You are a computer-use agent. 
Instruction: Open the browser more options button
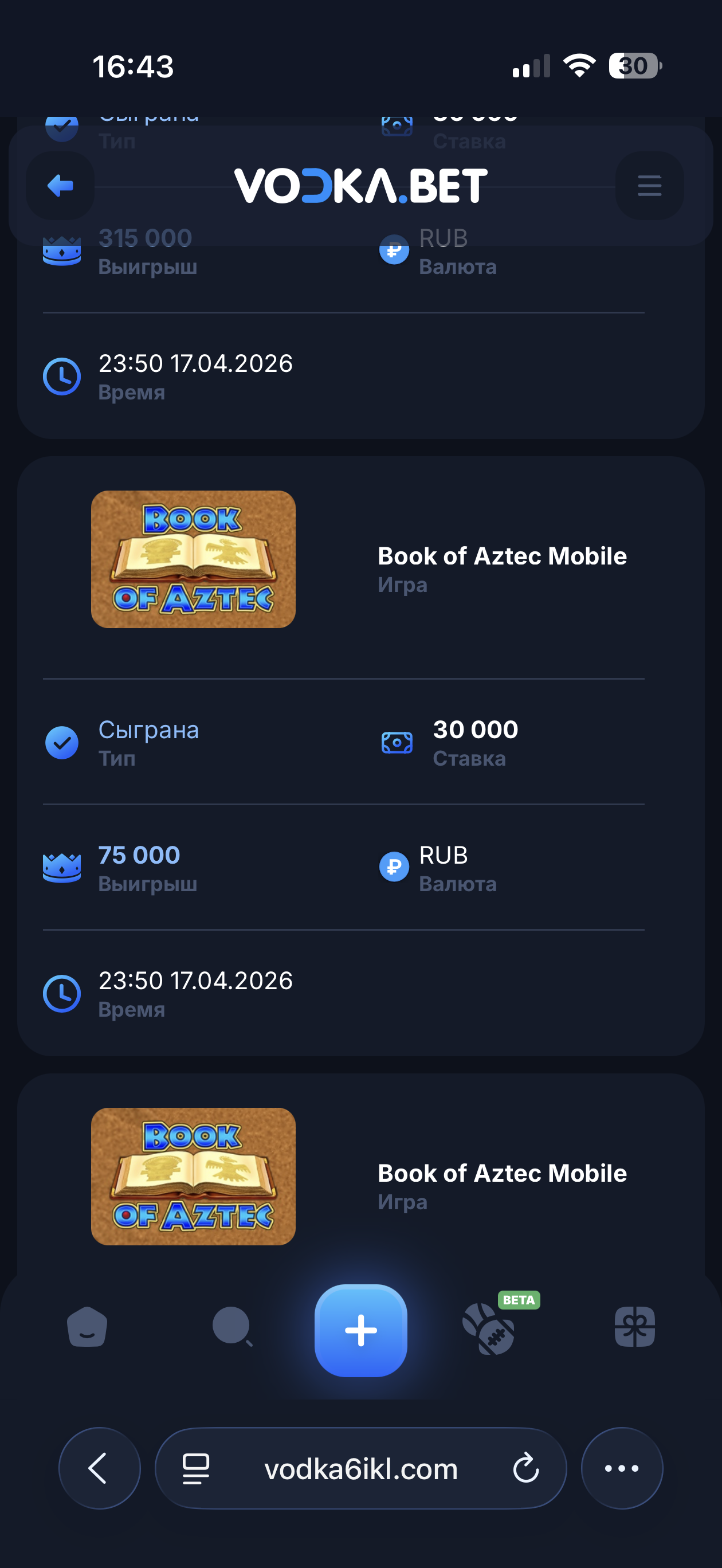coord(622,1468)
